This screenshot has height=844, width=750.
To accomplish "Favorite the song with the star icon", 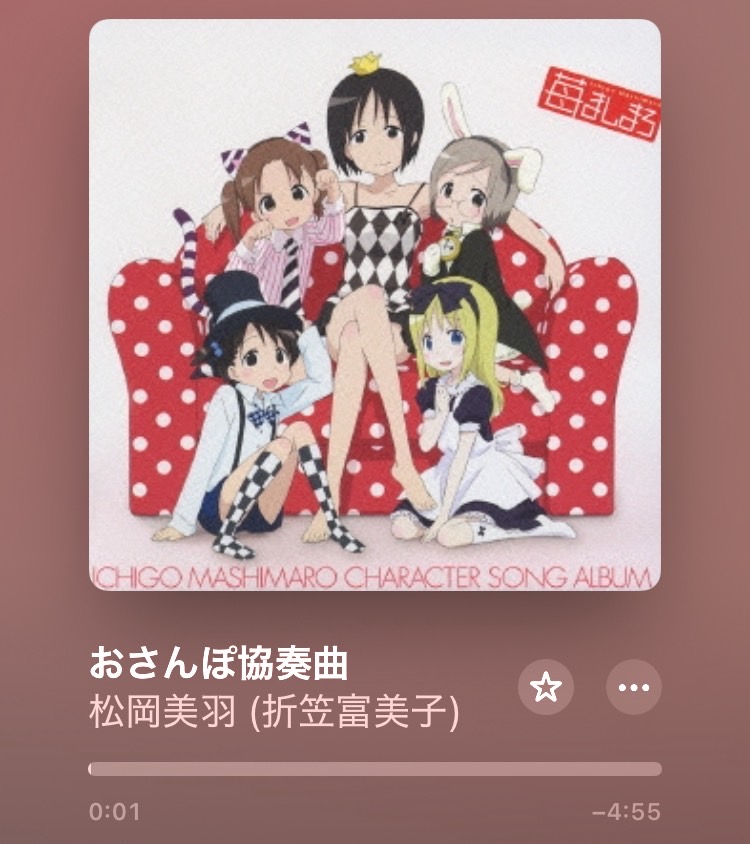I will point(546,687).
